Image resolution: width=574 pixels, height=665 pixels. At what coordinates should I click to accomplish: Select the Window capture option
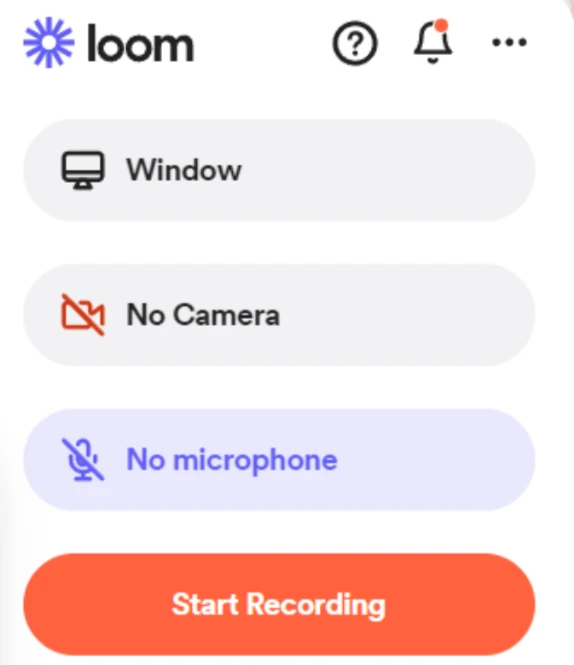pos(279,170)
